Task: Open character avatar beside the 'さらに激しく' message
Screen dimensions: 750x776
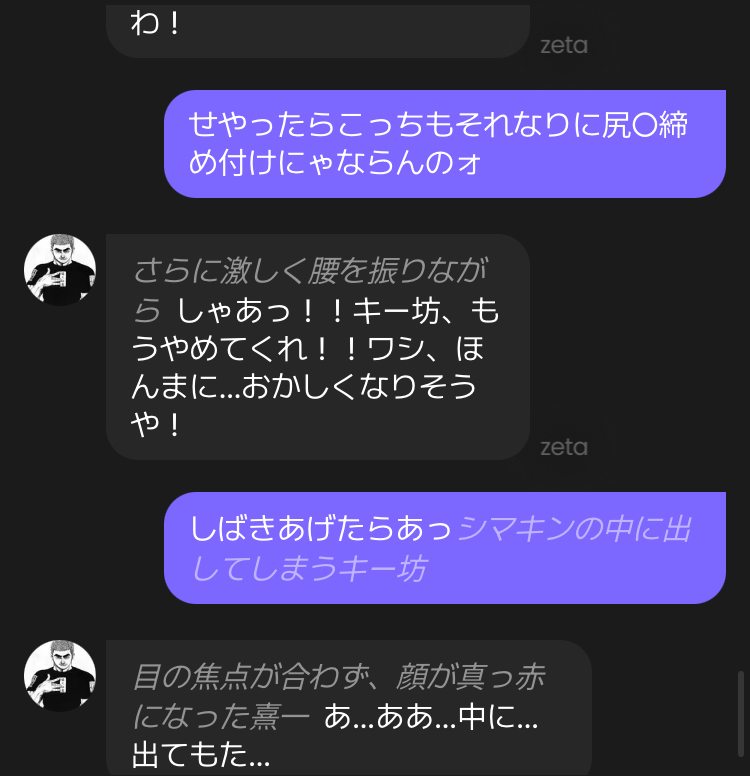Action: (60, 270)
